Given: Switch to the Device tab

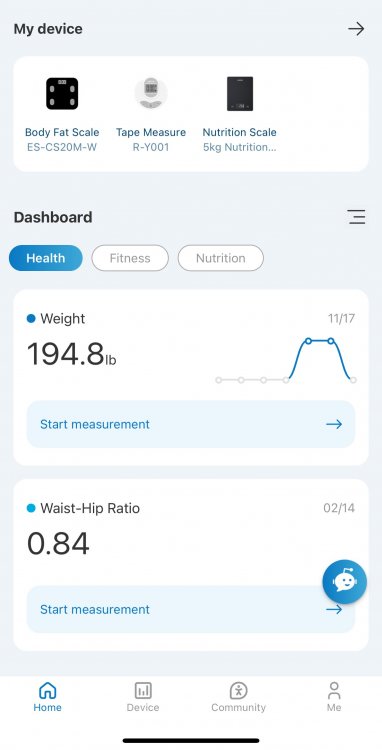Looking at the screenshot, I should 143,697.
